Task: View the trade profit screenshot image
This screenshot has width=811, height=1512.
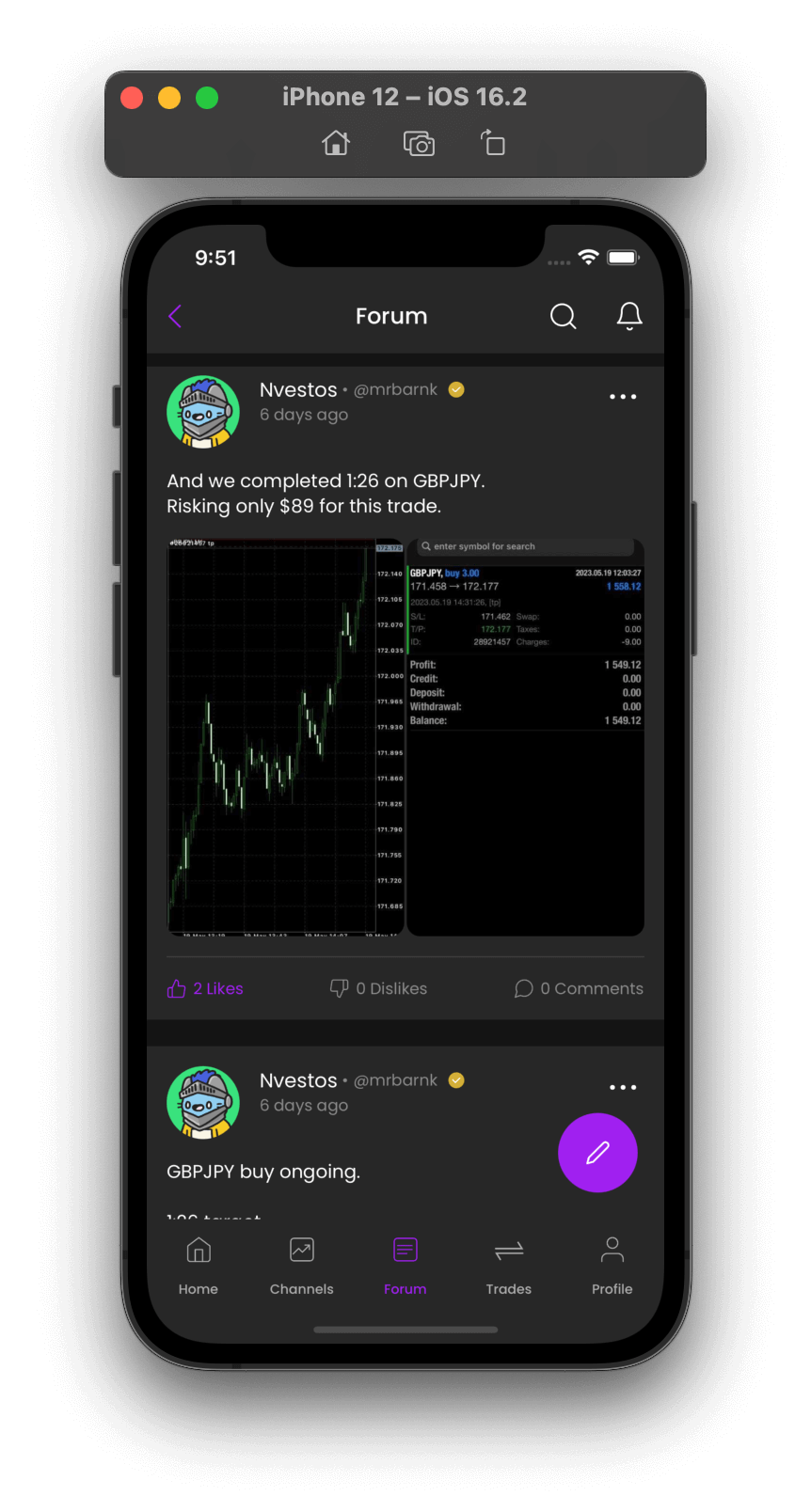Action: point(525,736)
